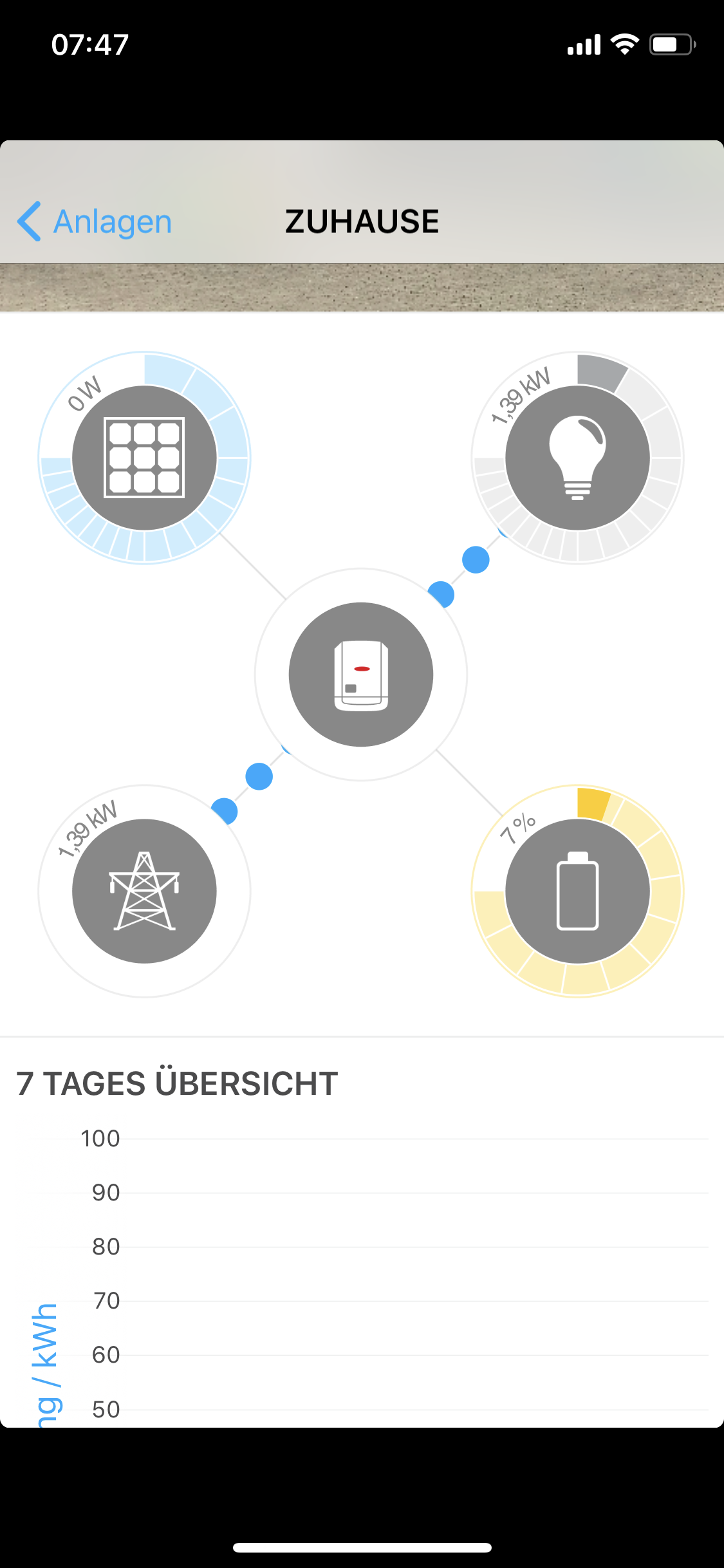Screen dimensions: 724x1568
Task: Select the inverter icon in the center
Action: [361, 675]
